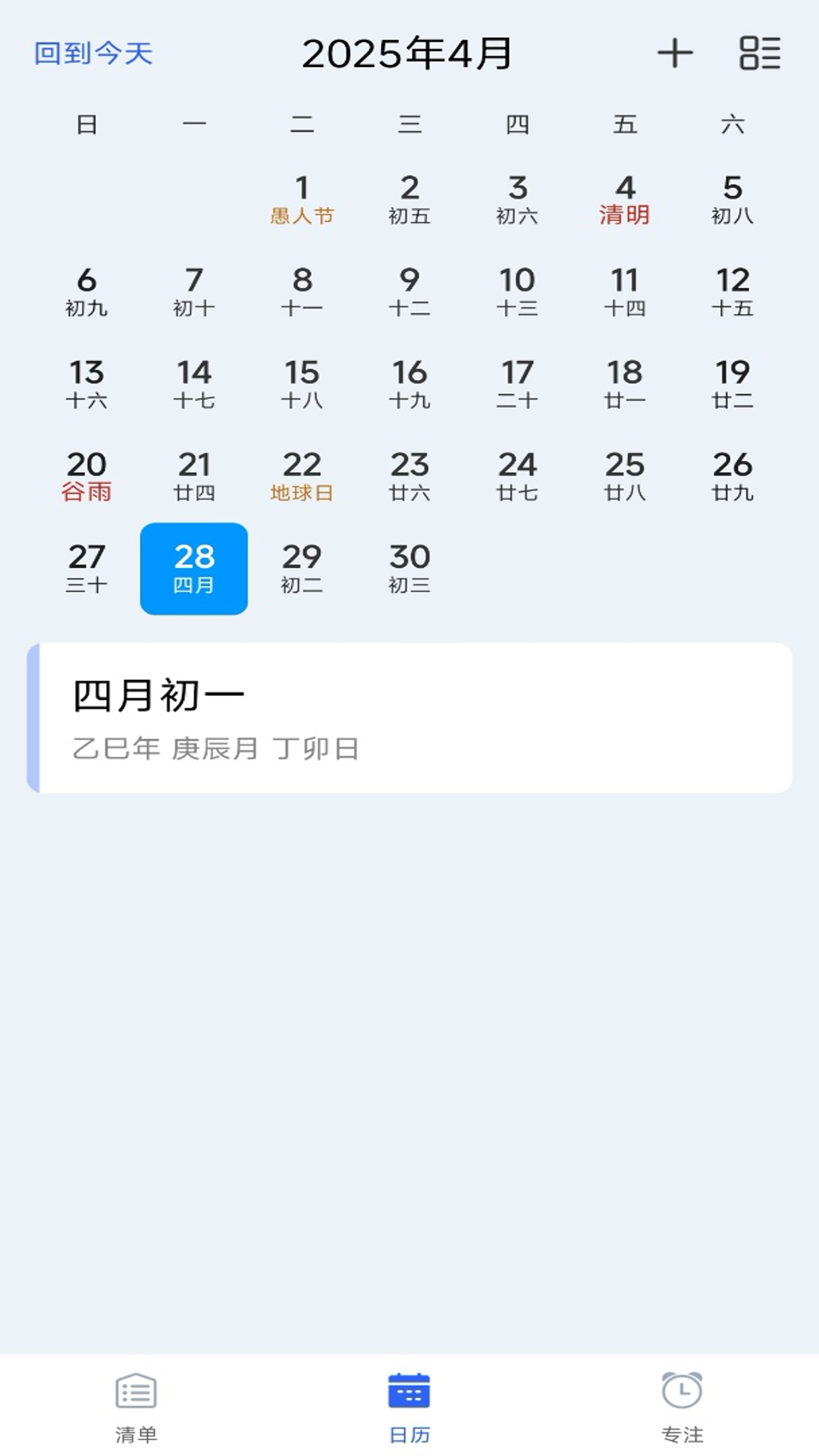Tap the 清明 holiday date April 4
The width and height of the screenshot is (819, 1456).
pyautogui.click(x=623, y=199)
